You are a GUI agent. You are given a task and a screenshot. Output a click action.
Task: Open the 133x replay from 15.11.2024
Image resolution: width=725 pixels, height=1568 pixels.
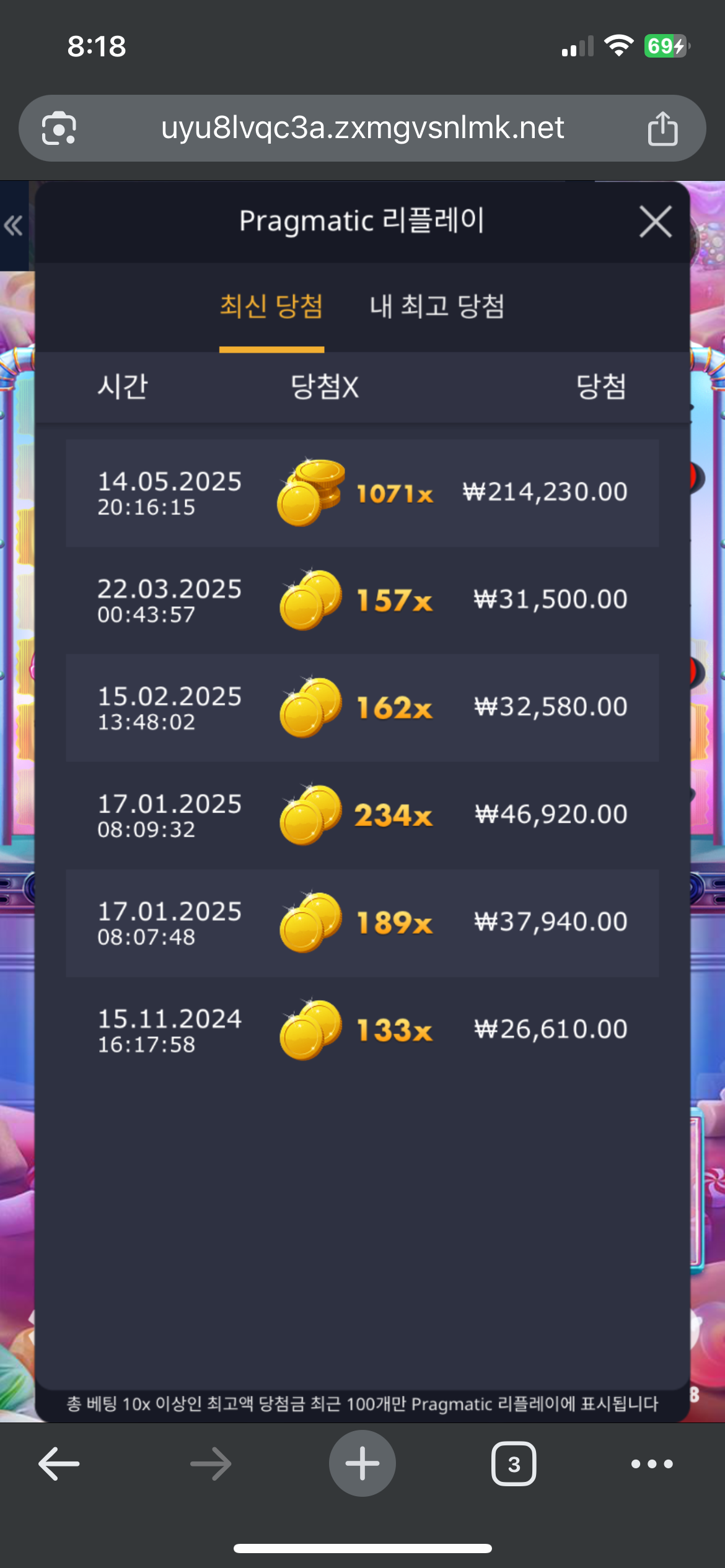point(362,1030)
